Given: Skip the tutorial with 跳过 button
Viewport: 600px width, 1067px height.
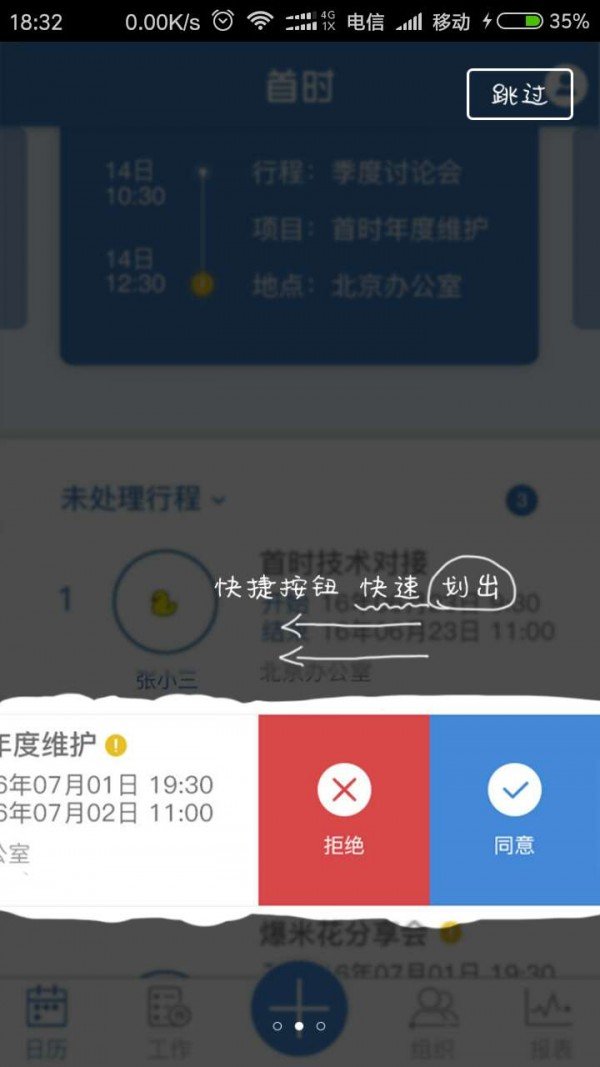Looking at the screenshot, I should [x=519, y=94].
